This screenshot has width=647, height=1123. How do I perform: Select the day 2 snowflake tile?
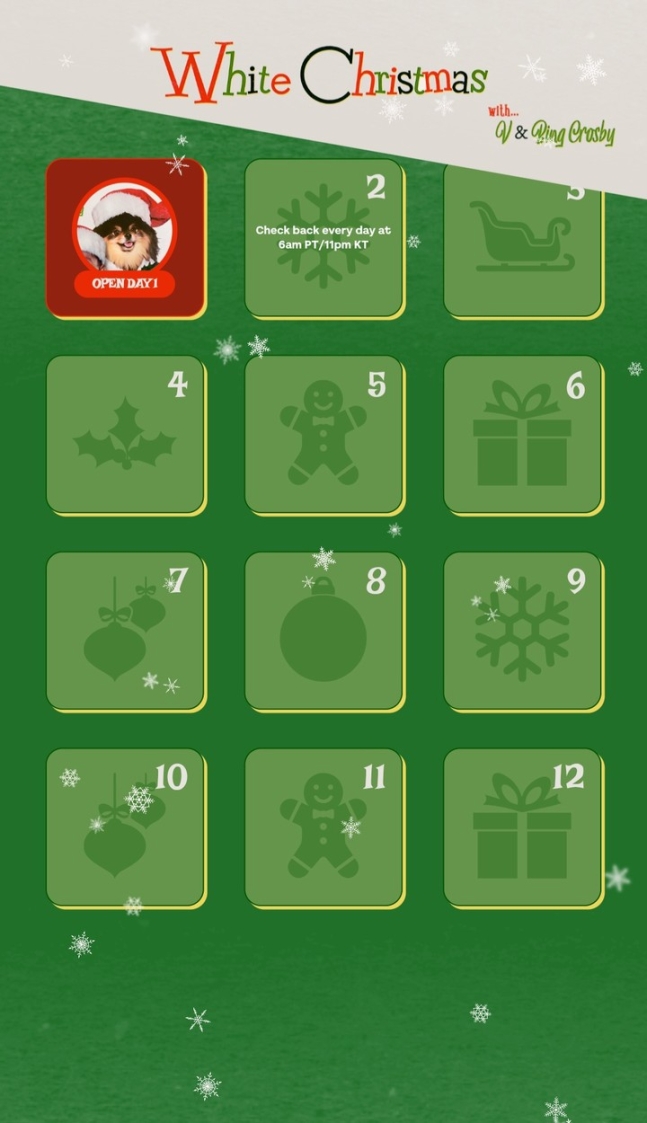pyautogui.click(x=323, y=238)
